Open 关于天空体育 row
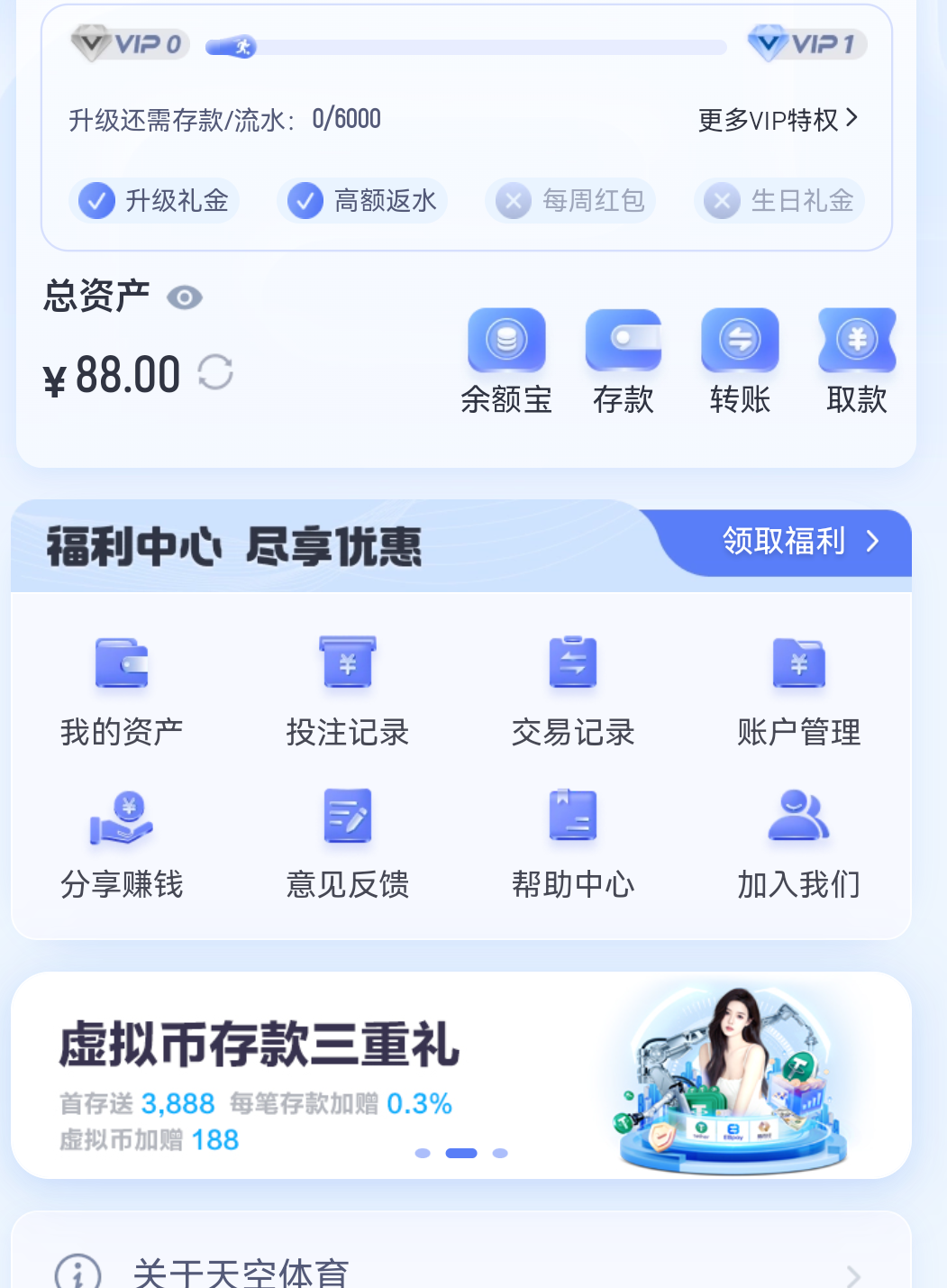947x1288 pixels. pyautogui.click(x=460, y=1273)
